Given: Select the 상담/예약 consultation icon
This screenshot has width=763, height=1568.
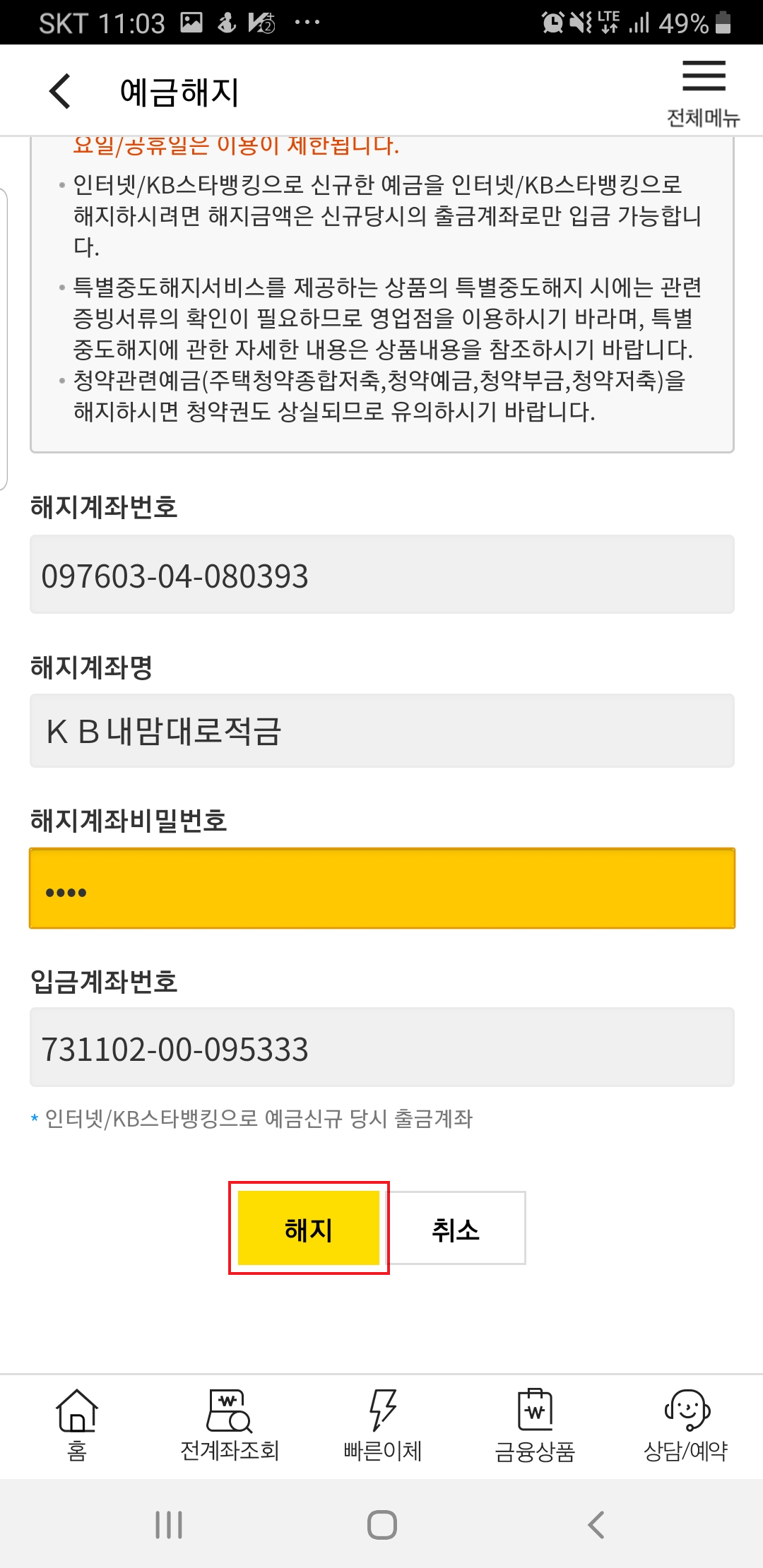Looking at the screenshot, I should click(x=685, y=1427).
